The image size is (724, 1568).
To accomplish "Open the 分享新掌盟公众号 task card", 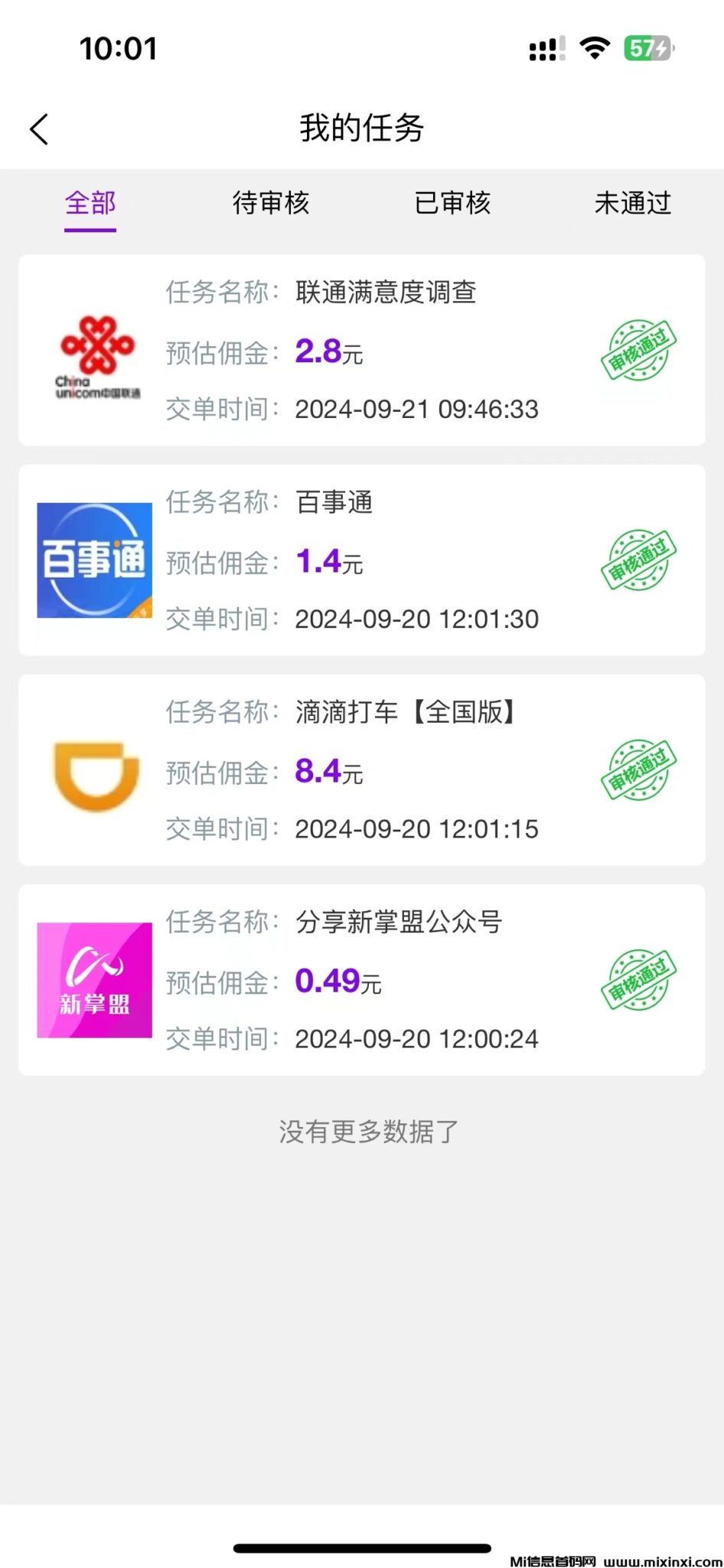I will tap(362, 980).
